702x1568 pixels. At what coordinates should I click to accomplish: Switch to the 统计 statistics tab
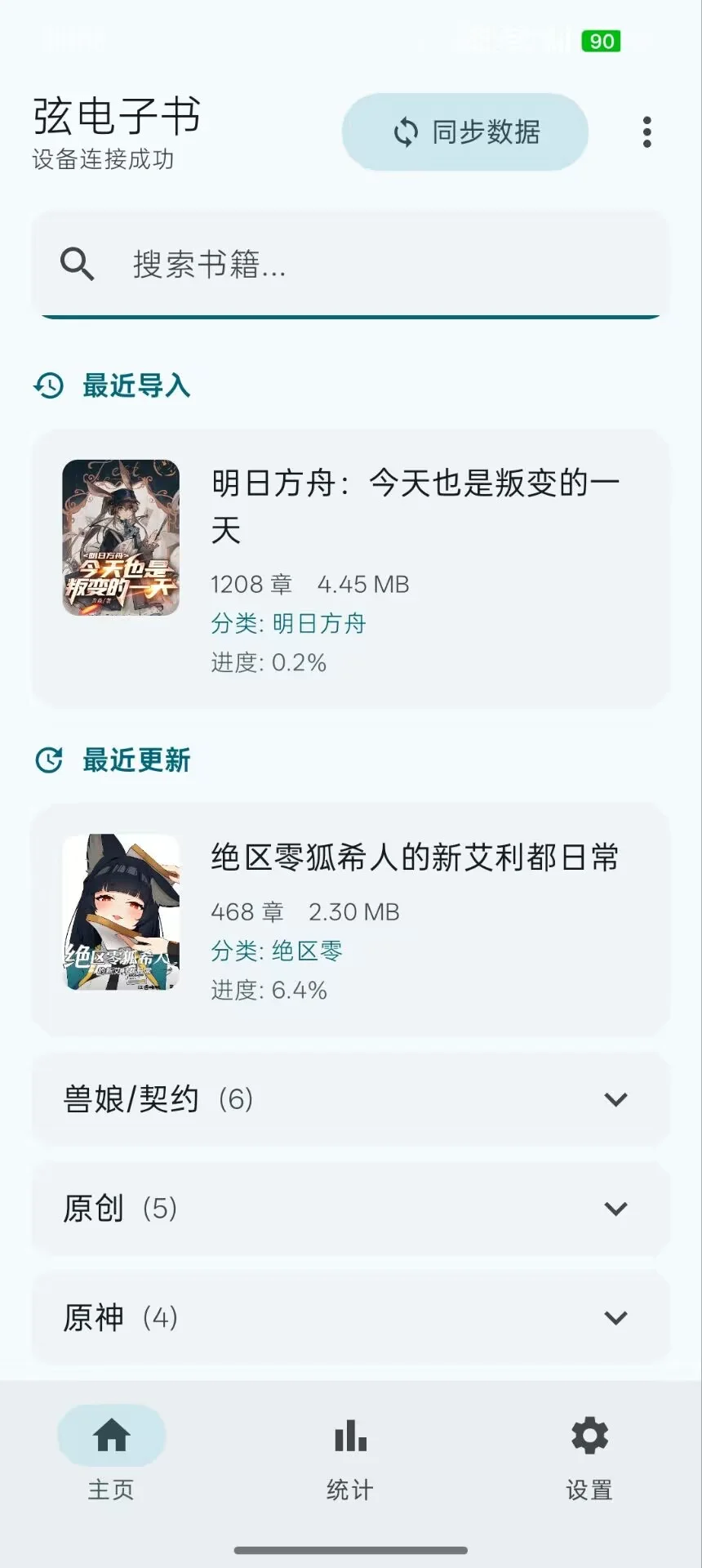350,1454
